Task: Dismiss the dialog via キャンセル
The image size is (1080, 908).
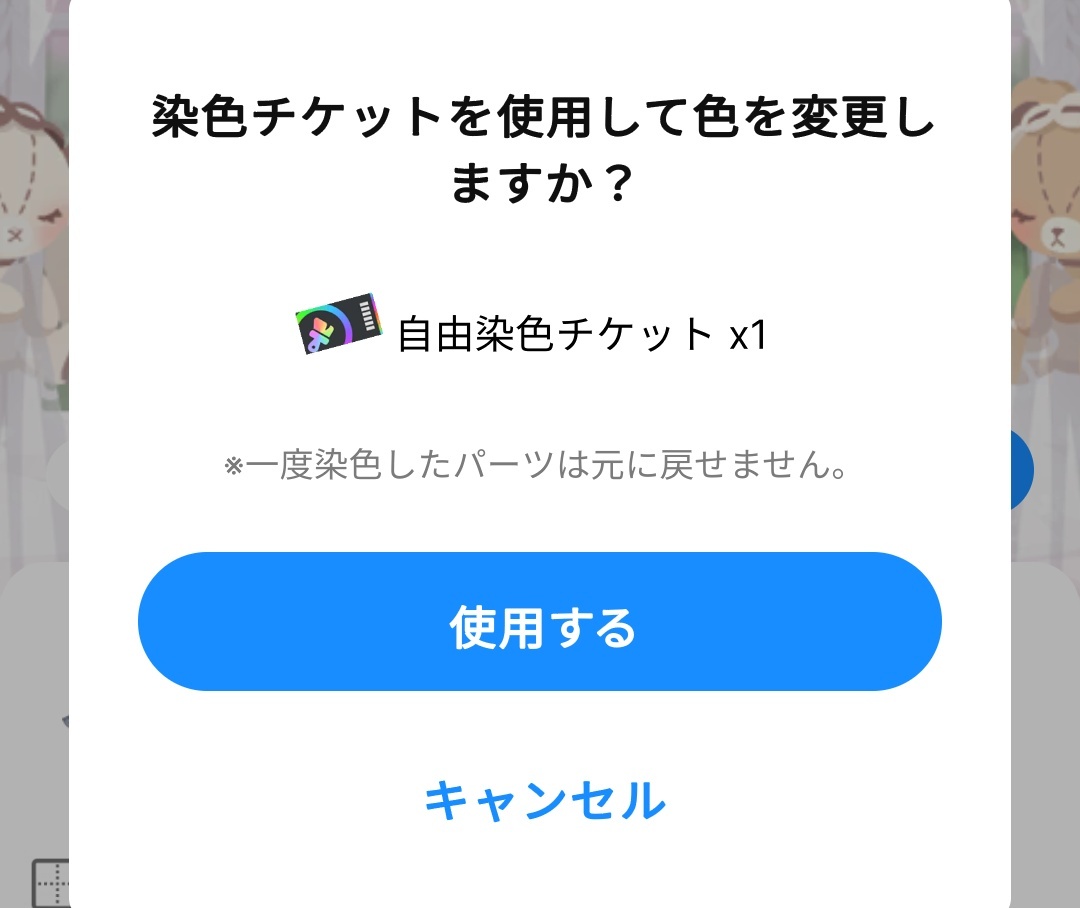Action: coord(544,800)
